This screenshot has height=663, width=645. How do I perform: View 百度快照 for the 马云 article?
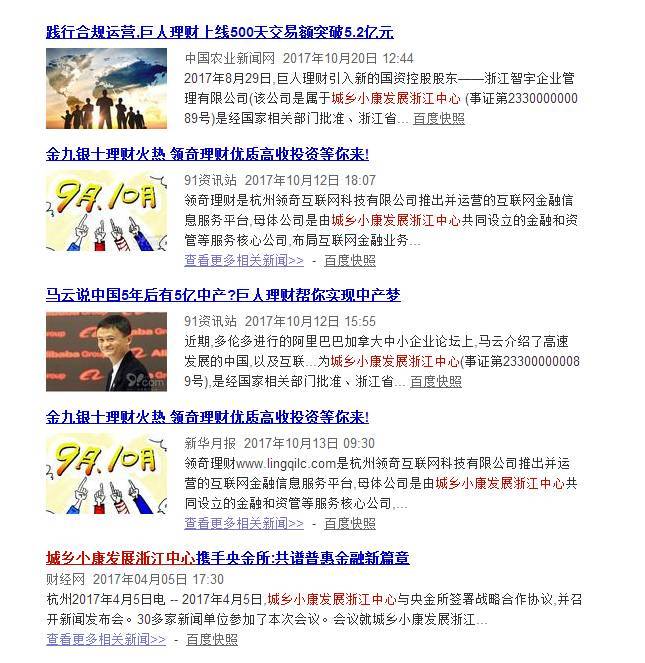[x=436, y=381]
